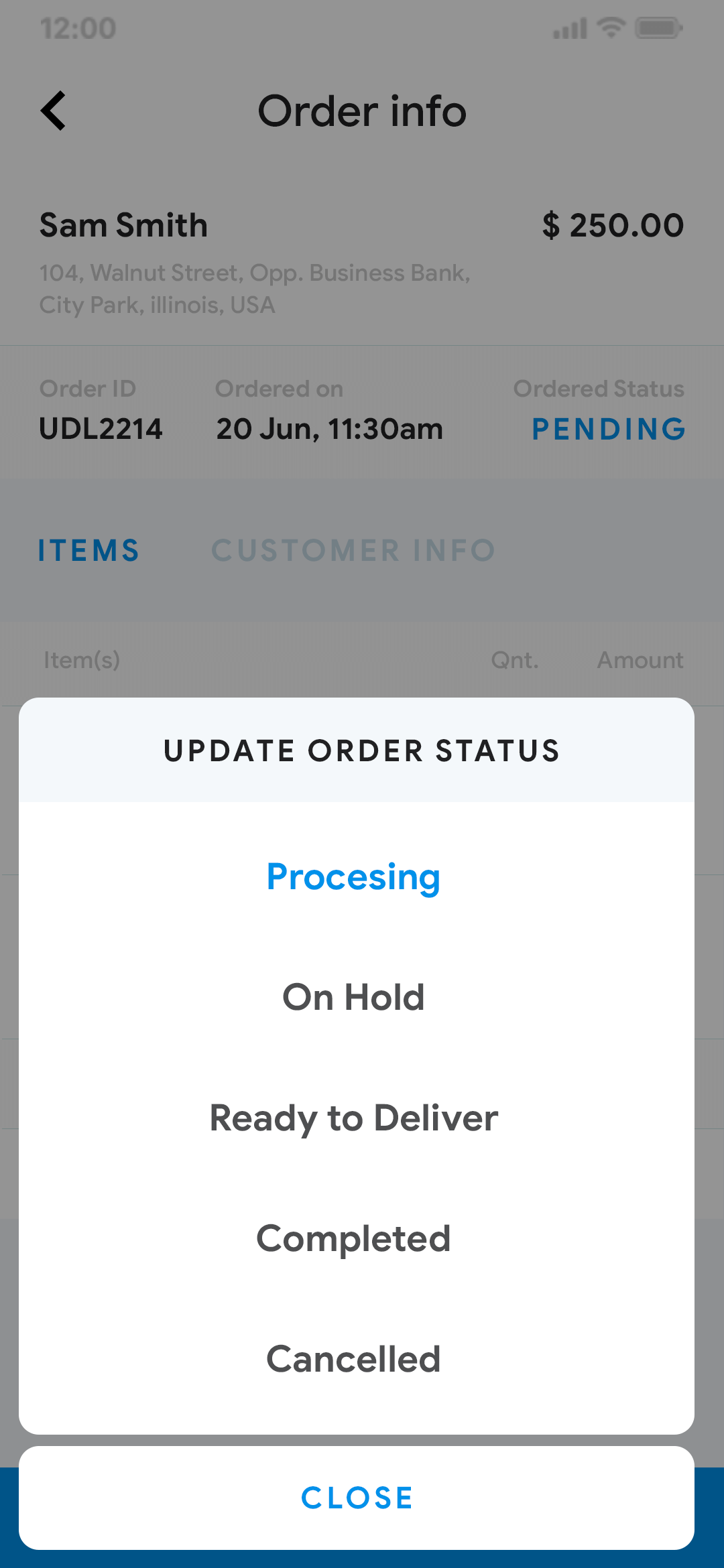Click the back arrow on Order info screen

tap(54, 111)
